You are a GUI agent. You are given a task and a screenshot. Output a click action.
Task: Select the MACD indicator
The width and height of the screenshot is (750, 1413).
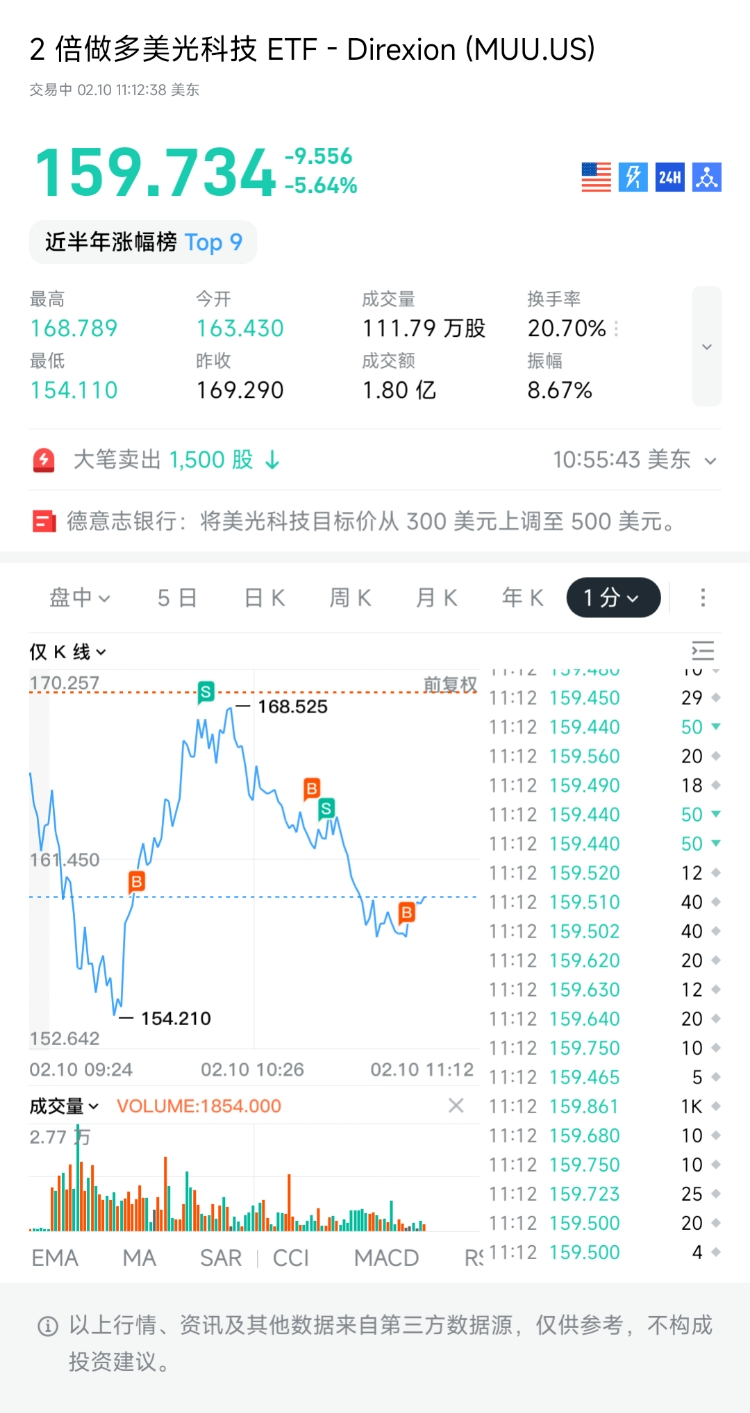(386, 1258)
